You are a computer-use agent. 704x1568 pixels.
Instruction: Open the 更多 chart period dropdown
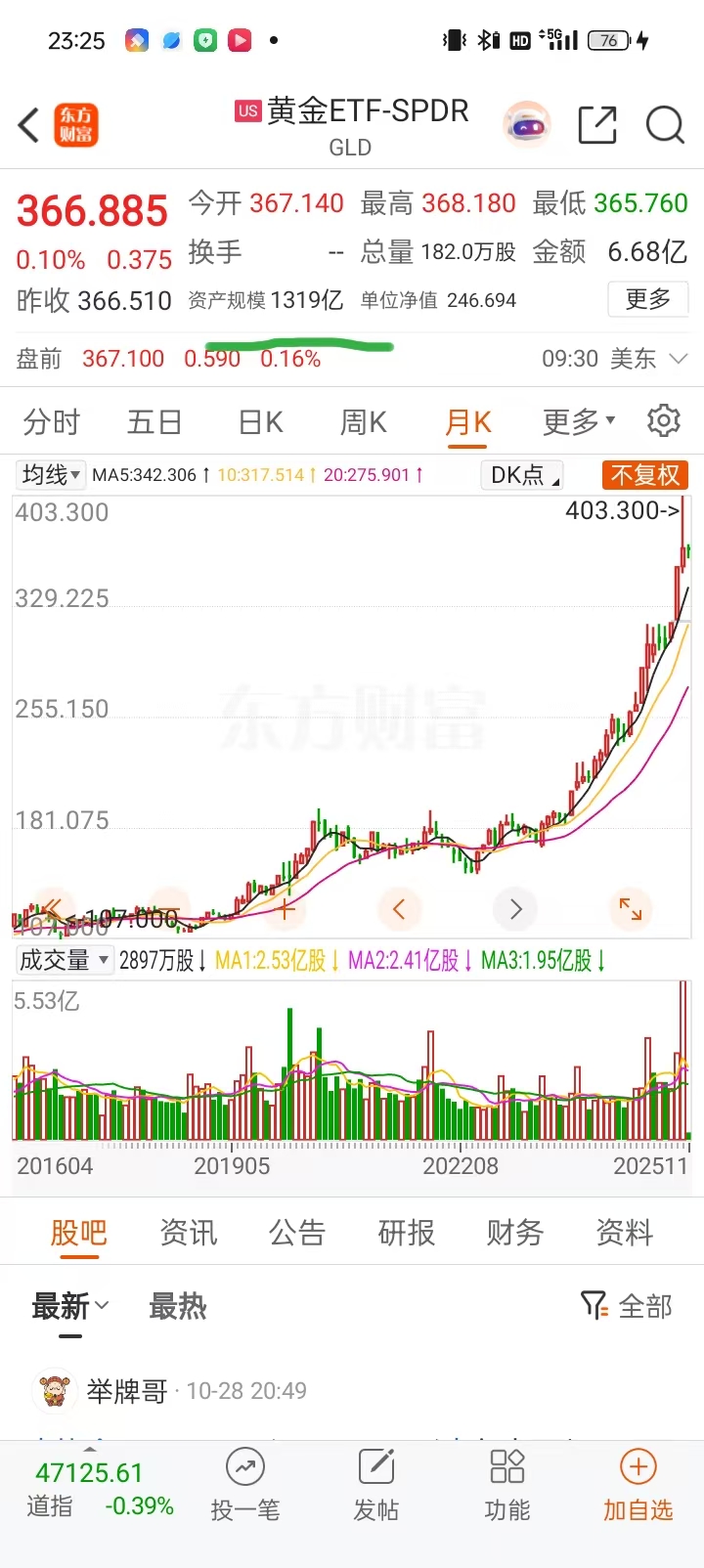[578, 422]
